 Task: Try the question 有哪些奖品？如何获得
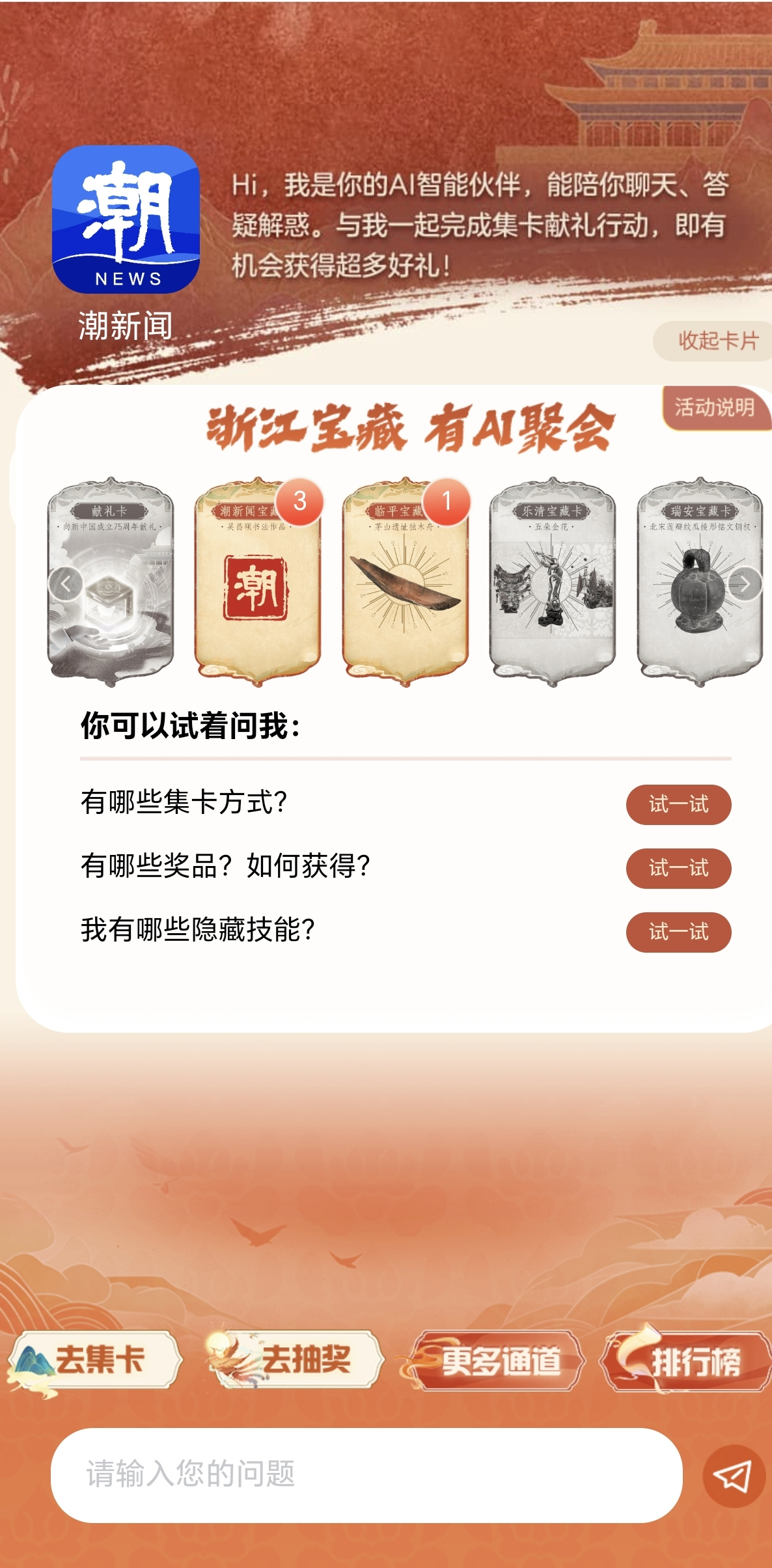click(678, 868)
